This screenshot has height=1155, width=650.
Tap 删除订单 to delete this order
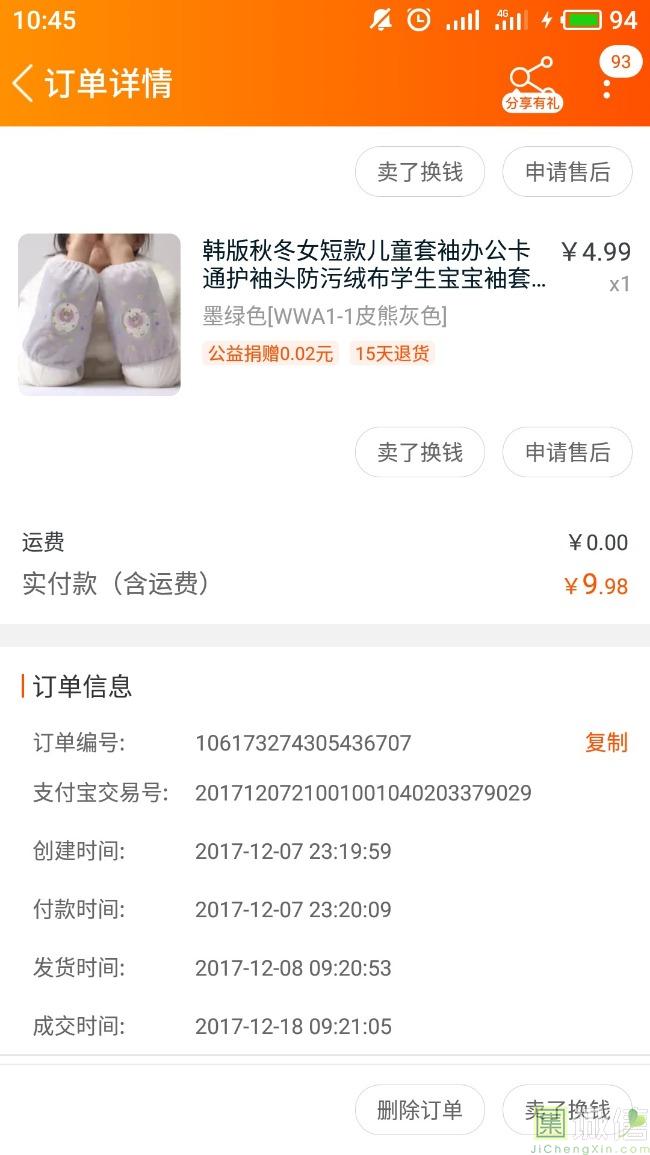click(420, 1110)
